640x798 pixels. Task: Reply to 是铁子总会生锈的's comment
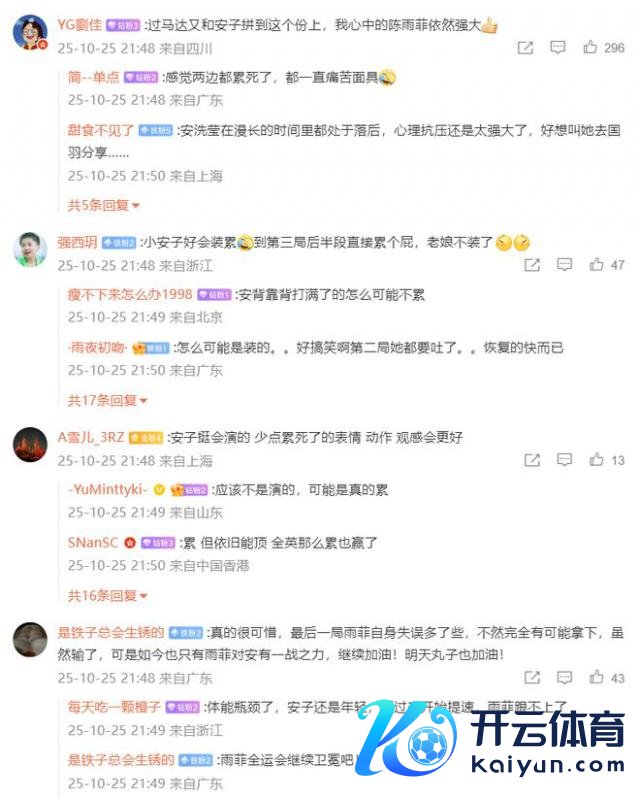[x=564, y=677]
